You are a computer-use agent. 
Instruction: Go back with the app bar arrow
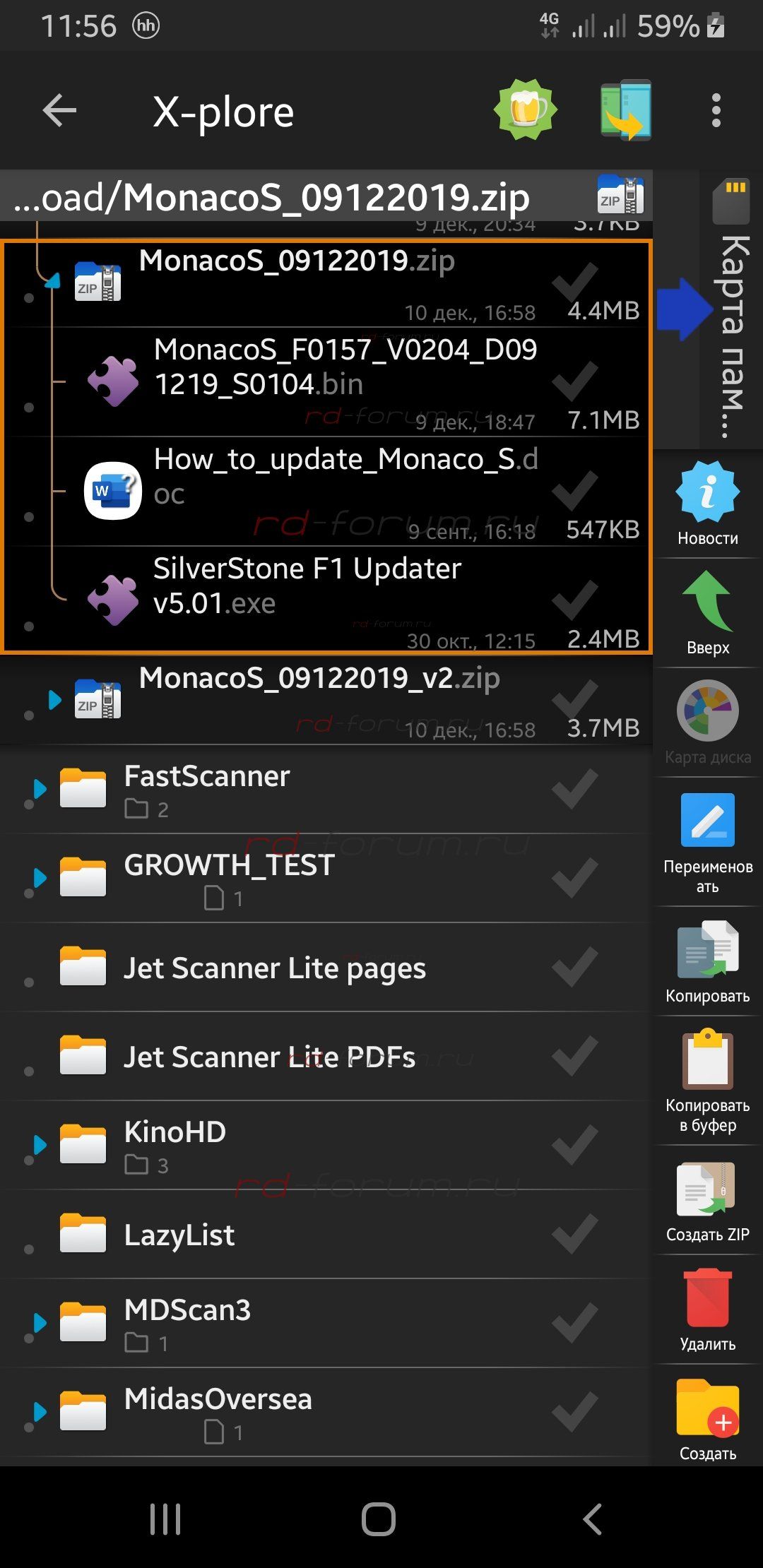[59, 111]
